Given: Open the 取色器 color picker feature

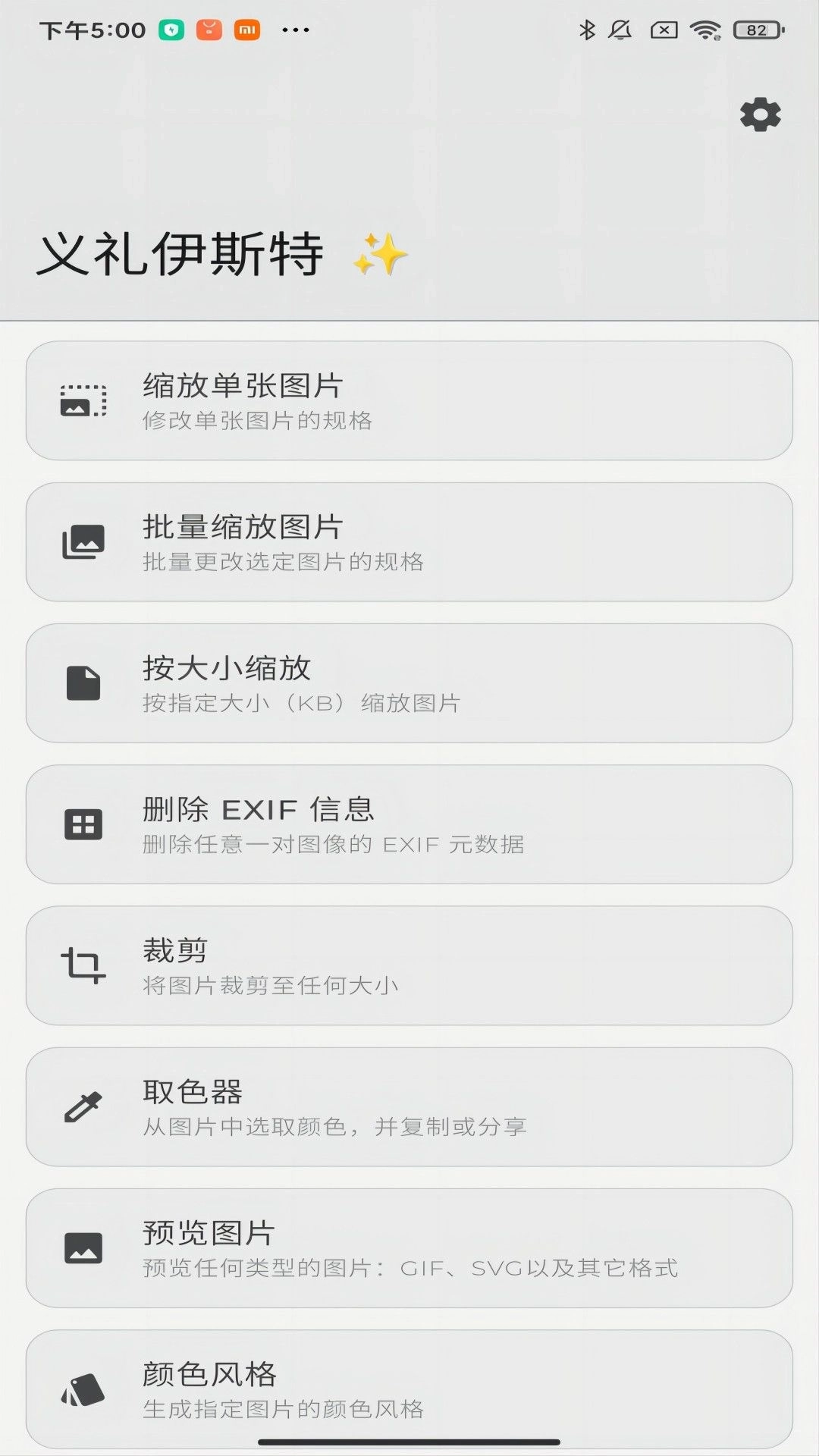Looking at the screenshot, I should [x=409, y=1107].
